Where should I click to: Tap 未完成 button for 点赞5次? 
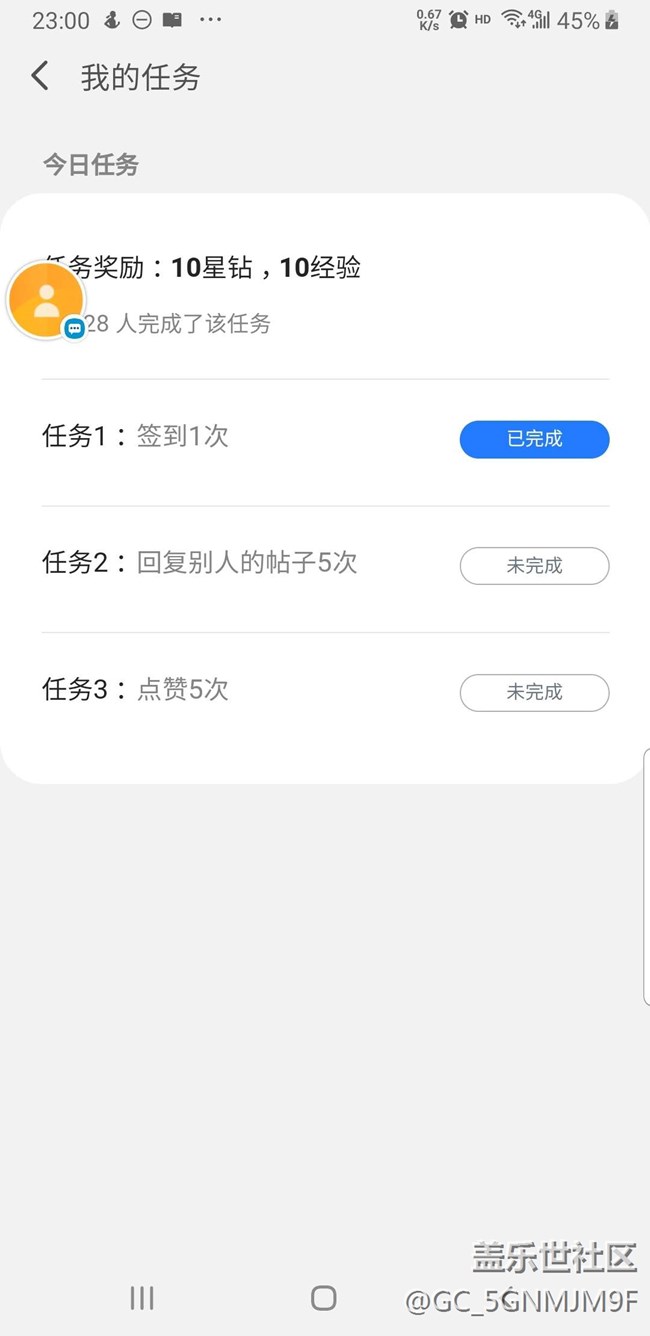(x=534, y=692)
